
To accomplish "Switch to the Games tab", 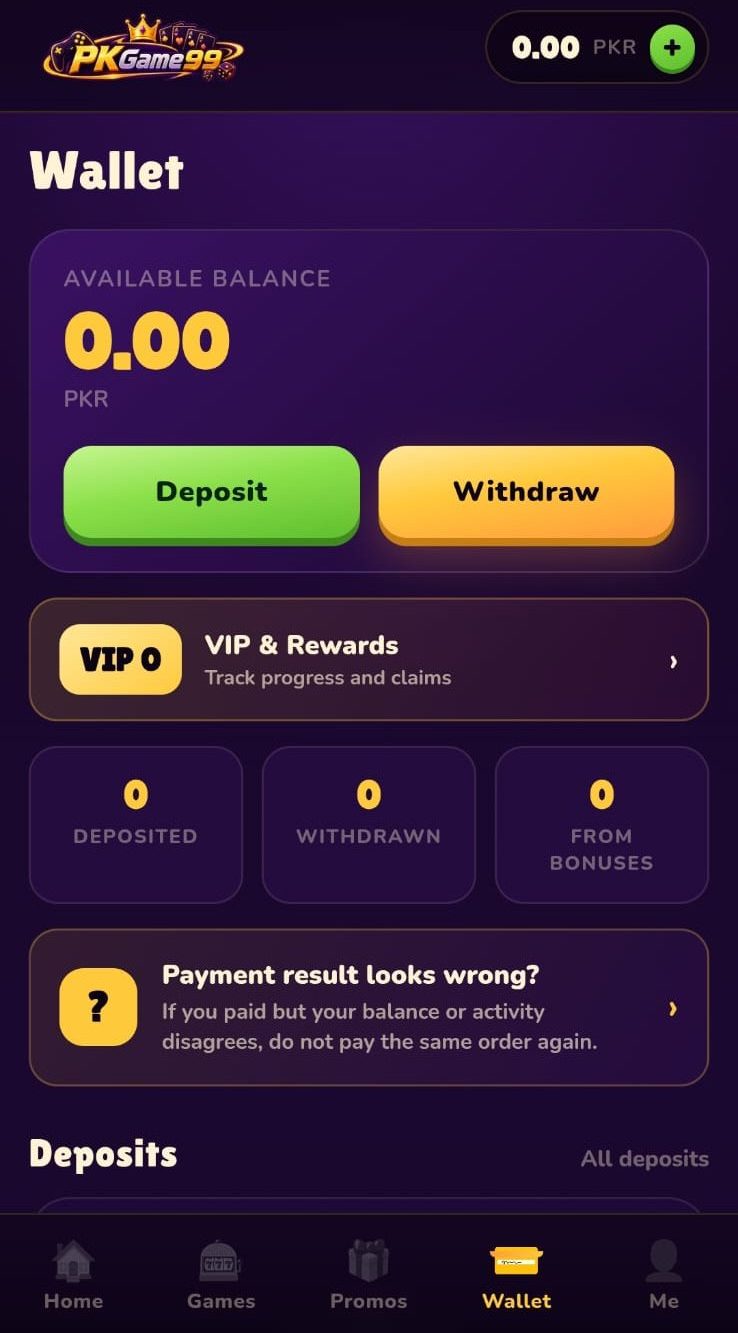I will coord(221,1275).
